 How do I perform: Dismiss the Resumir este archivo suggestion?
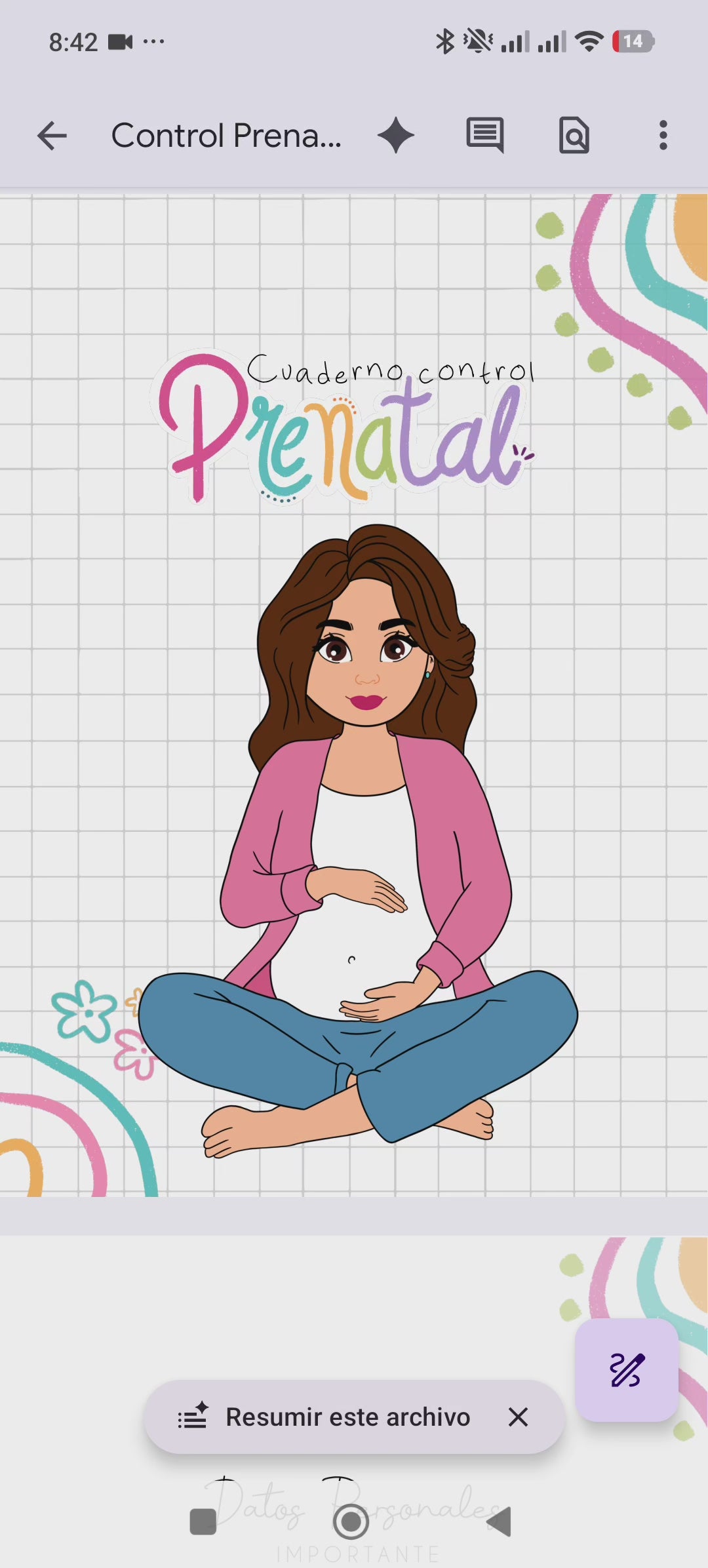coord(518,1417)
